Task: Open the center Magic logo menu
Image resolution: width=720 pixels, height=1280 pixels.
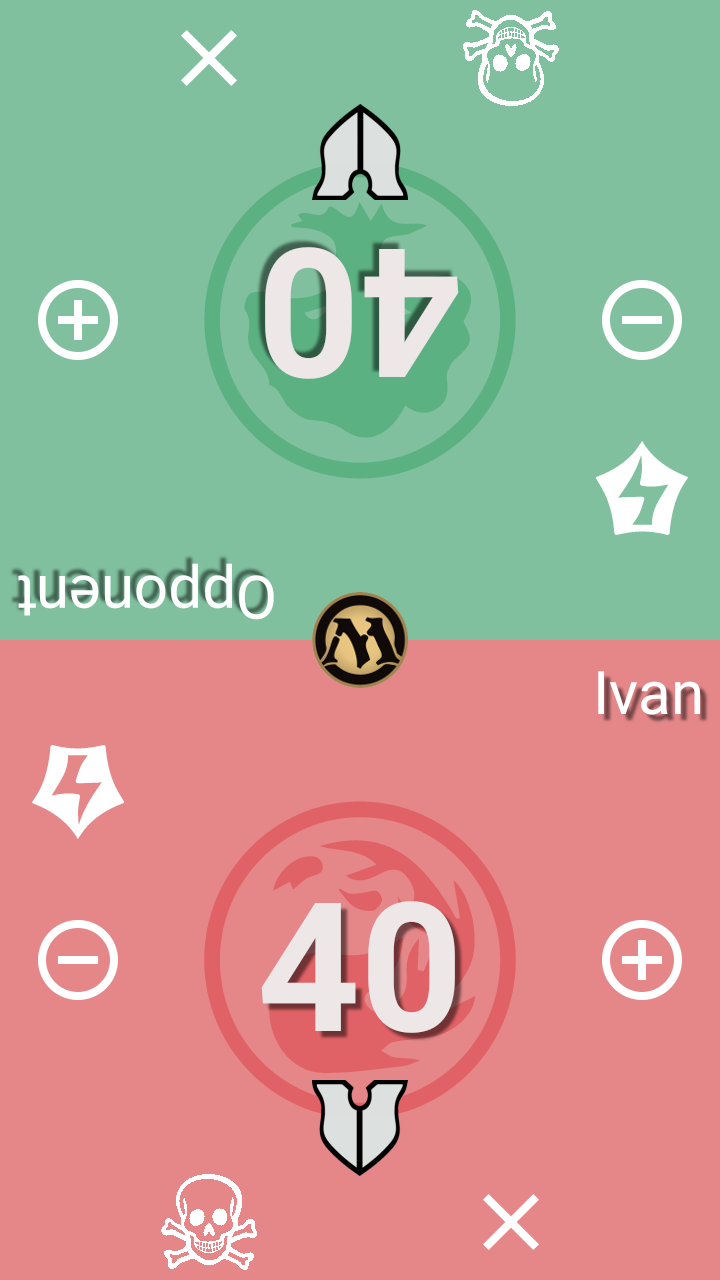Action: tap(360, 640)
